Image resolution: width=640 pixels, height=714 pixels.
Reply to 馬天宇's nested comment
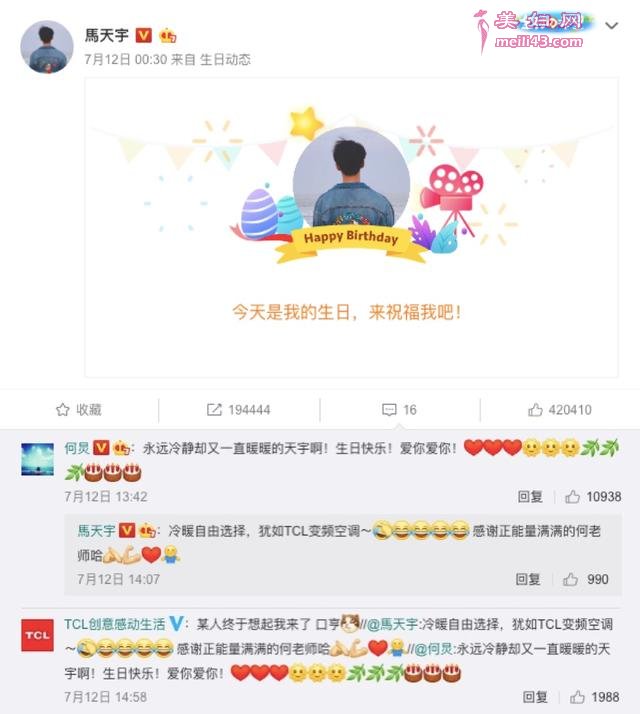527,579
